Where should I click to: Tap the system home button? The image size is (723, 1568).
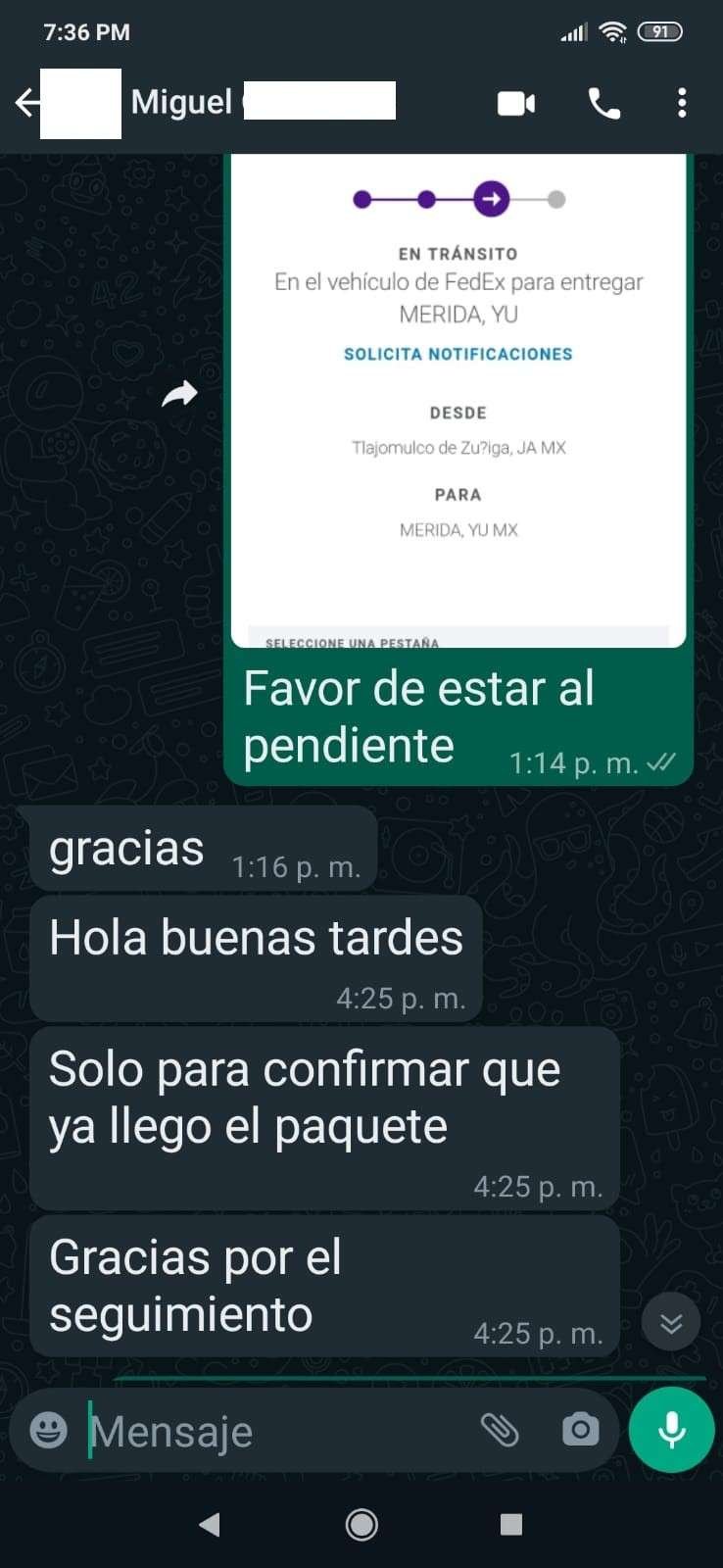[x=361, y=1524]
